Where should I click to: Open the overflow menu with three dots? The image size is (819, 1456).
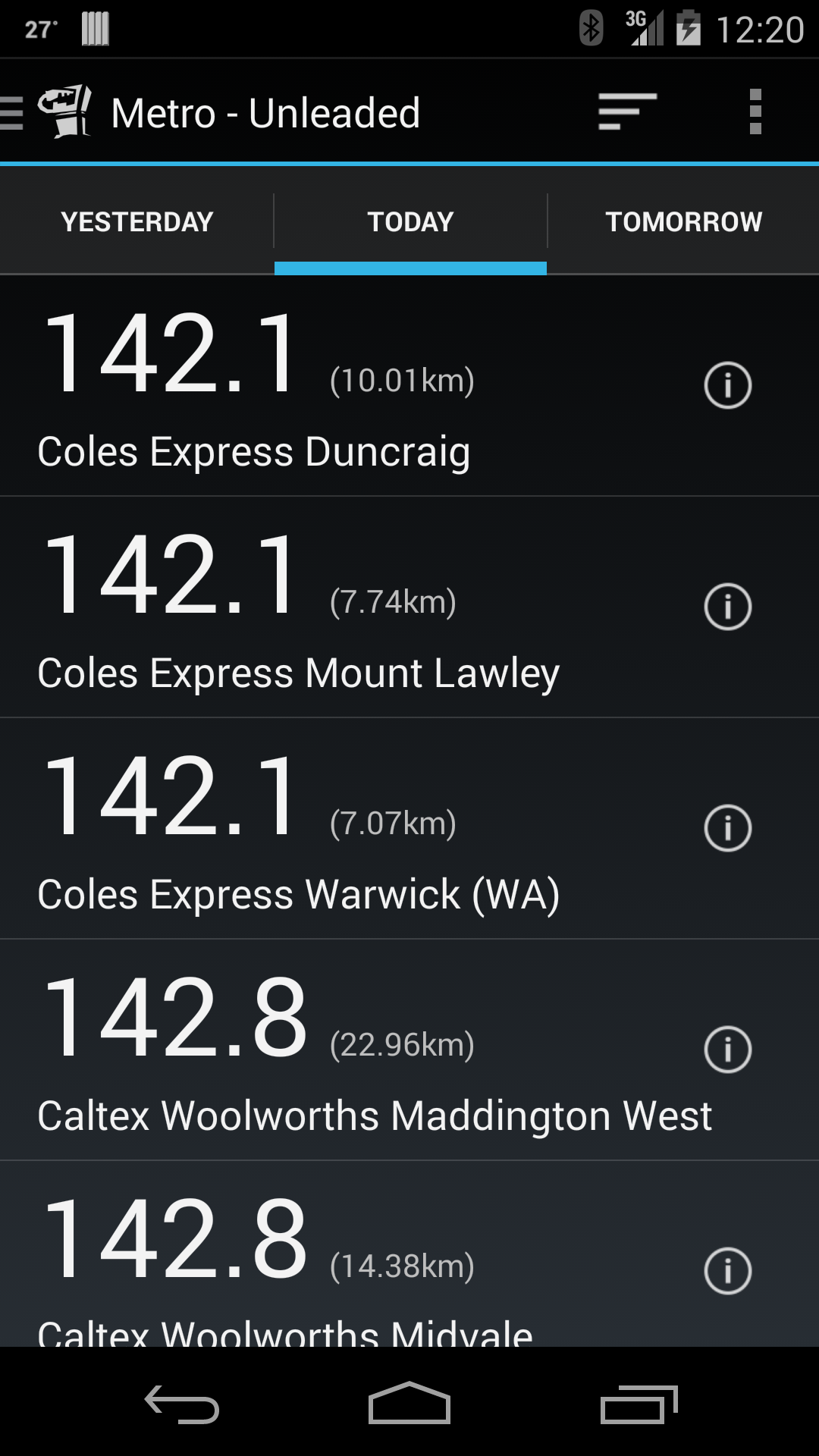[x=755, y=111]
